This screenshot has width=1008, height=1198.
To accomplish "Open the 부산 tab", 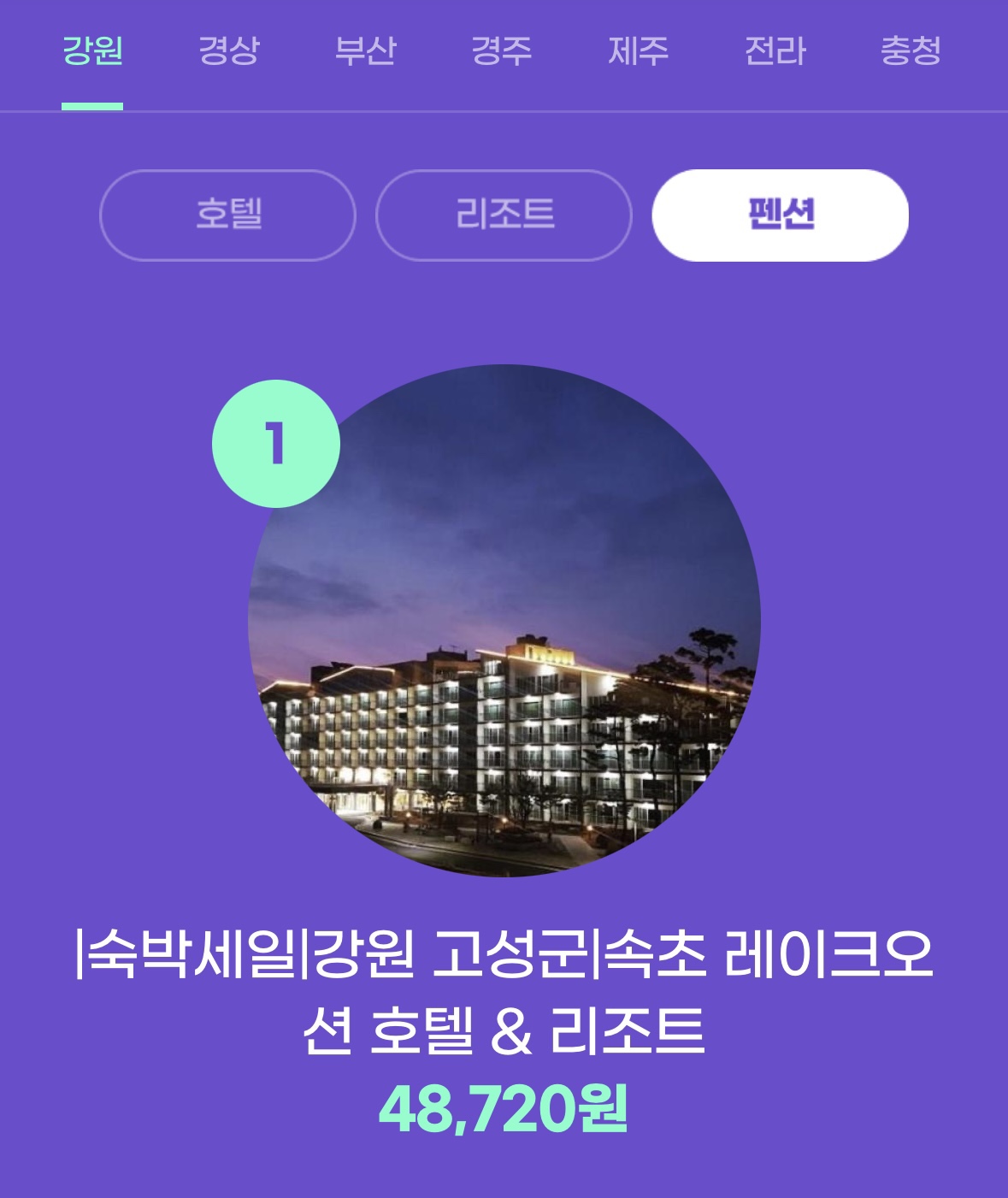I will (x=363, y=51).
